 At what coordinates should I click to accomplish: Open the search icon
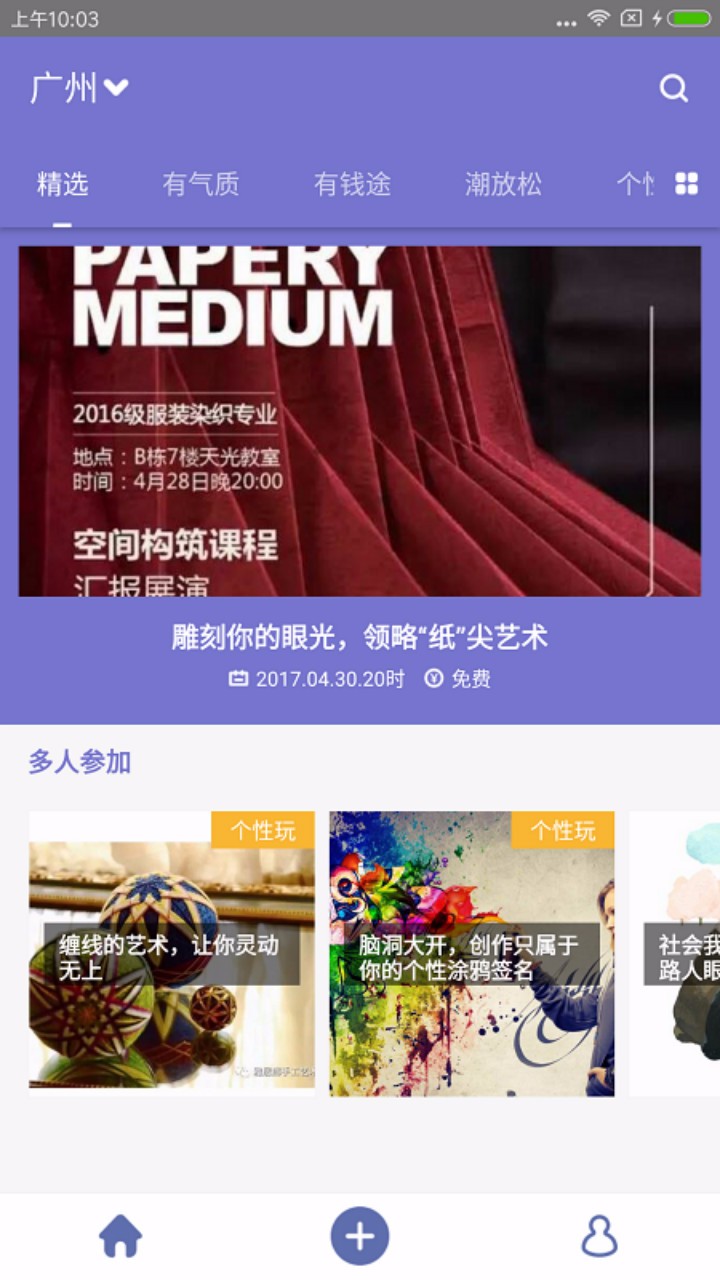[x=674, y=88]
